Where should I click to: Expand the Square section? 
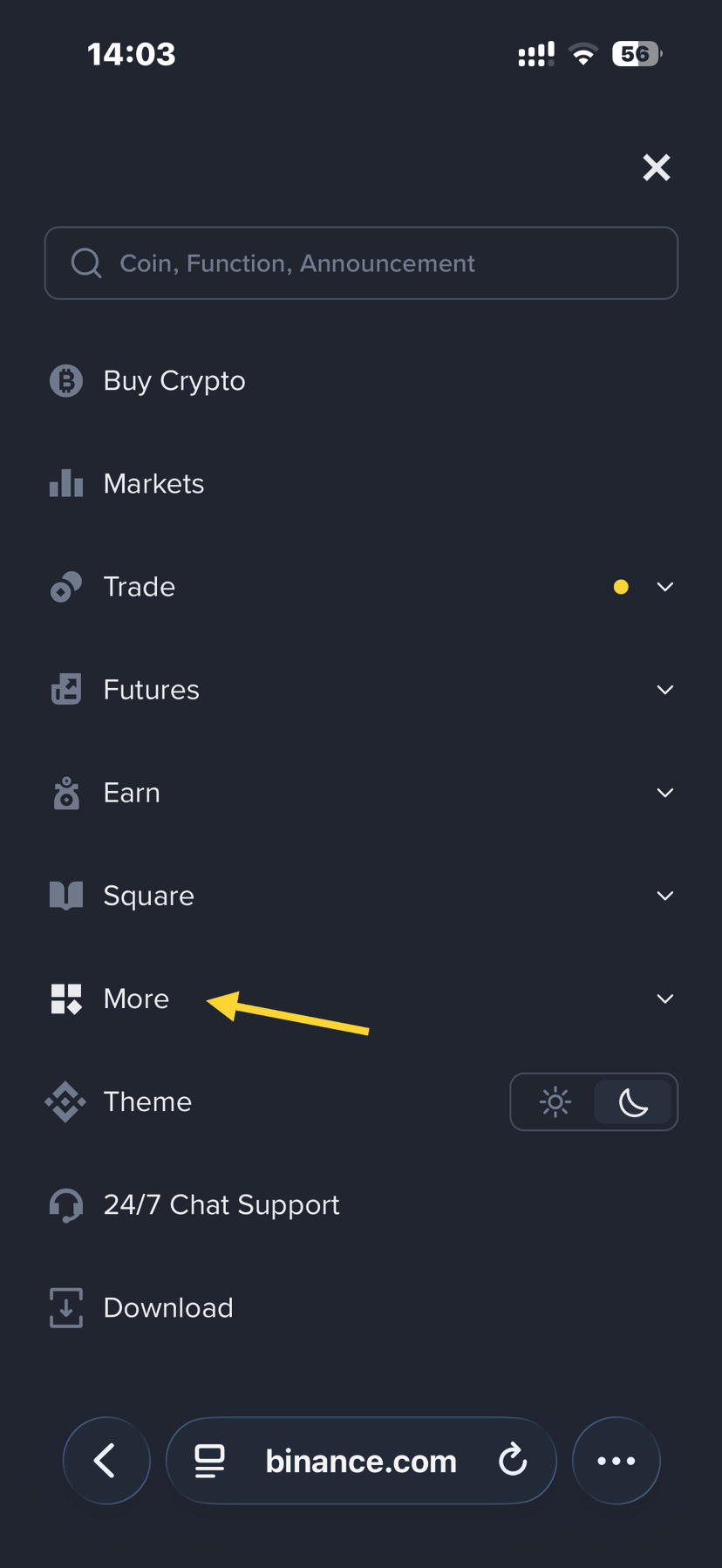[x=664, y=896]
